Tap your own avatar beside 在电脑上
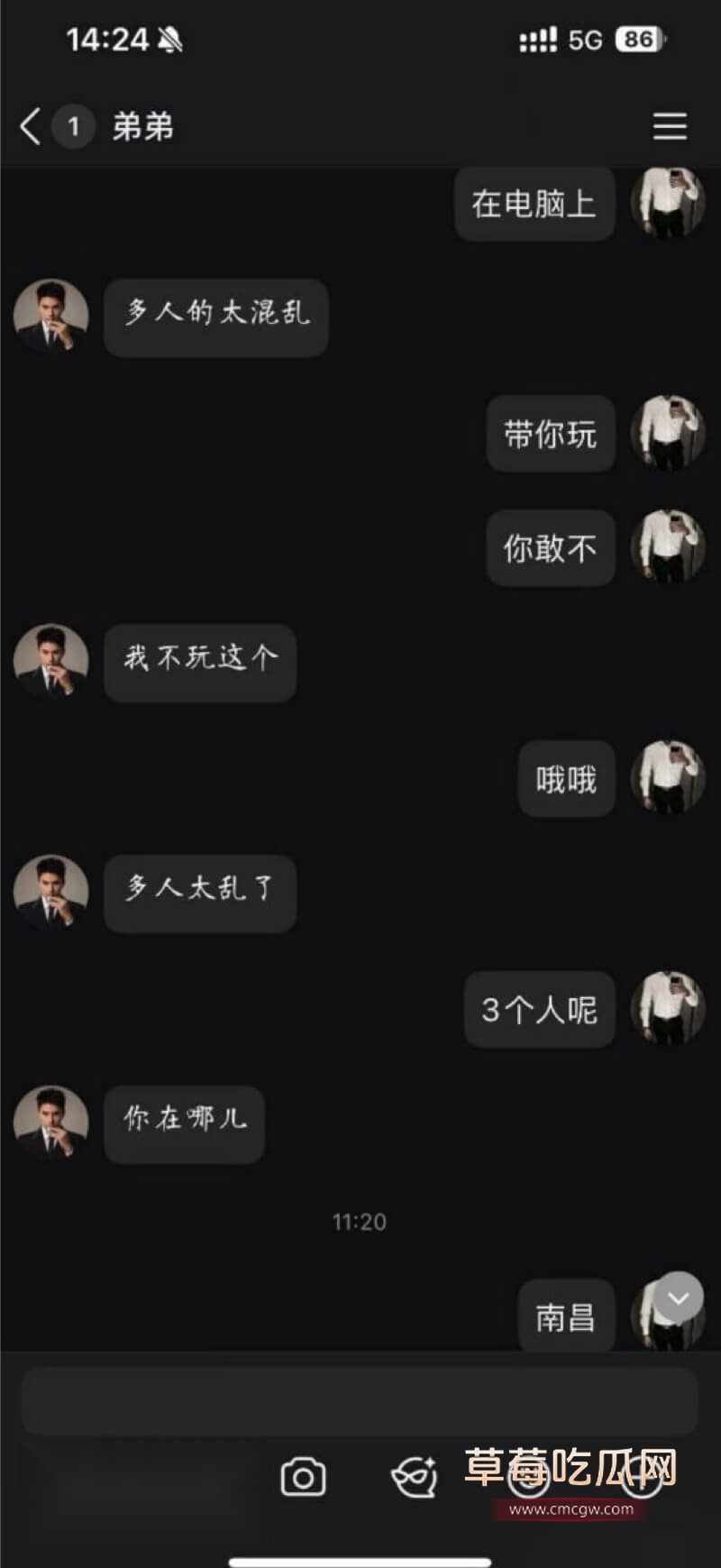Image resolution: width=721 pixels, height=1568 pixels. (667, 204)
